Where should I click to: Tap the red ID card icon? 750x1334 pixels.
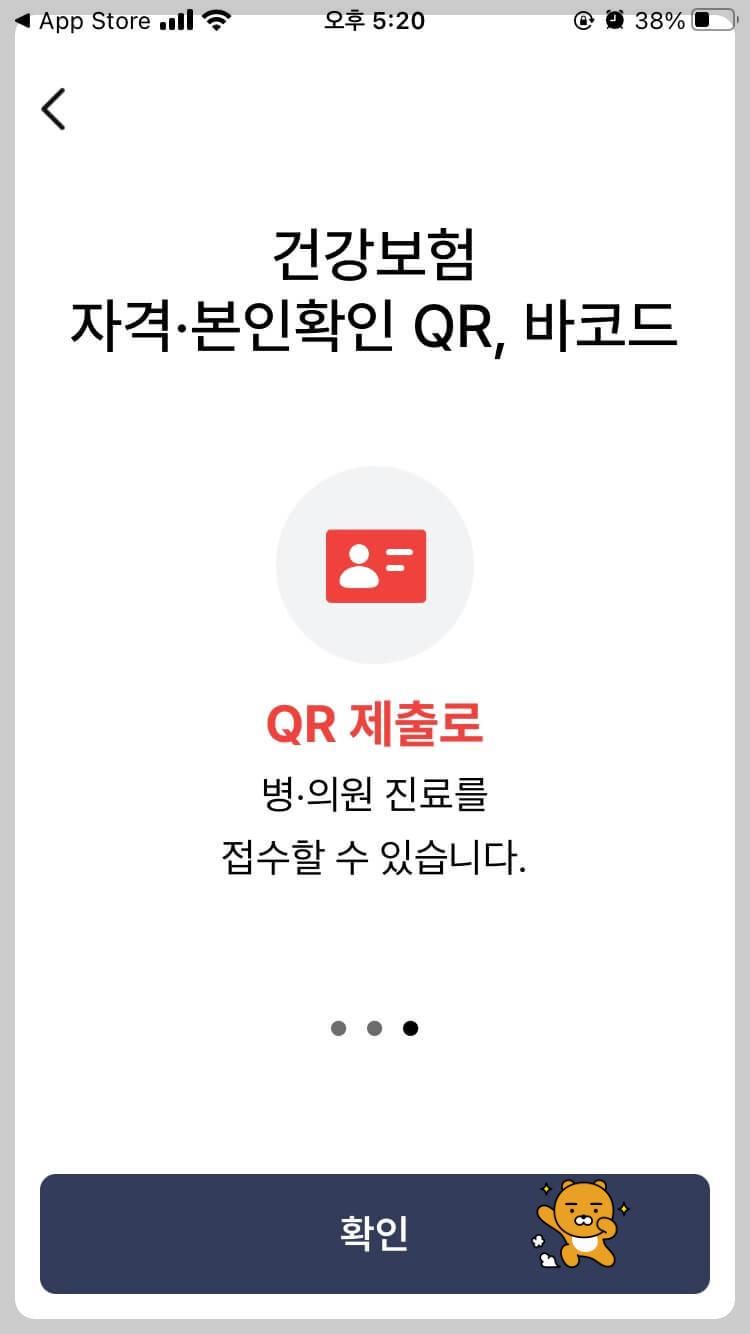coord(375,565)
